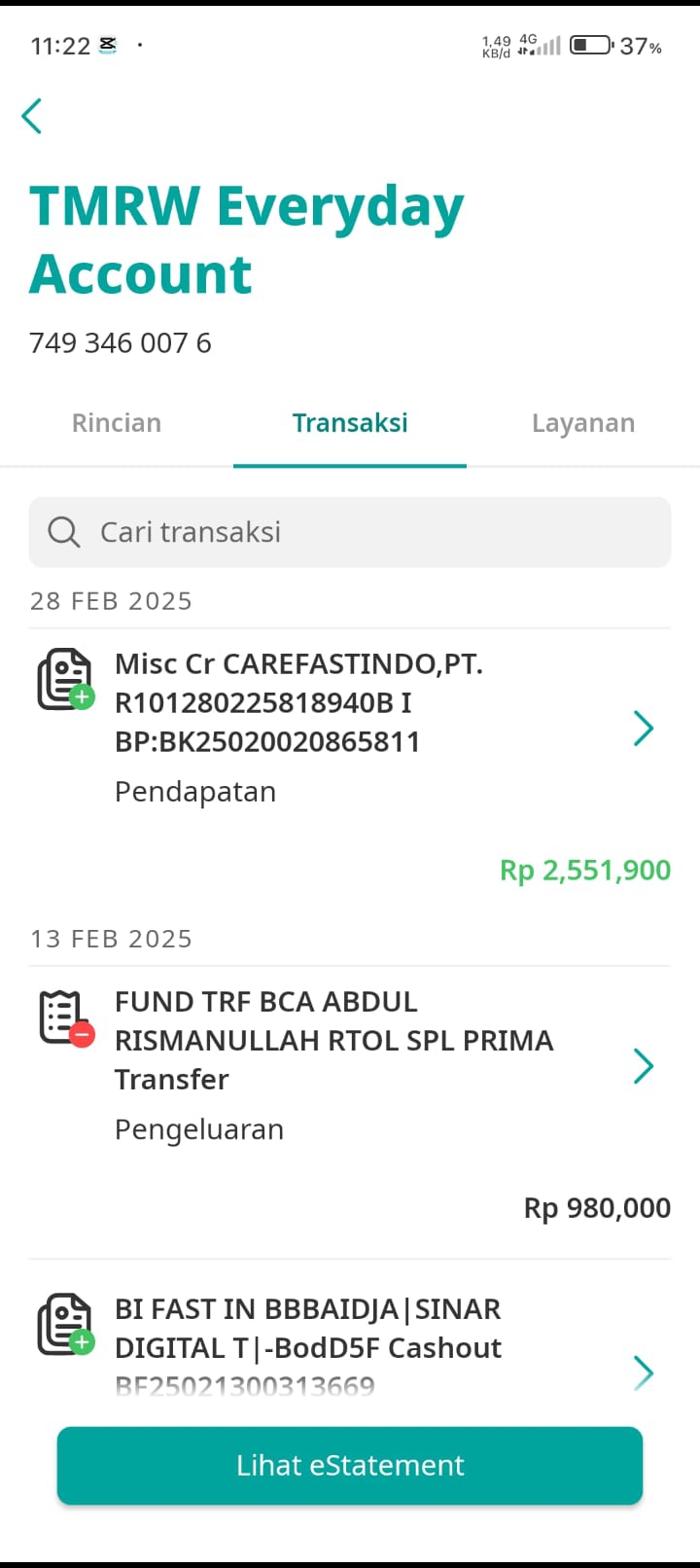
Task: Switch to the Rincian tab
Action: point(117,423)
